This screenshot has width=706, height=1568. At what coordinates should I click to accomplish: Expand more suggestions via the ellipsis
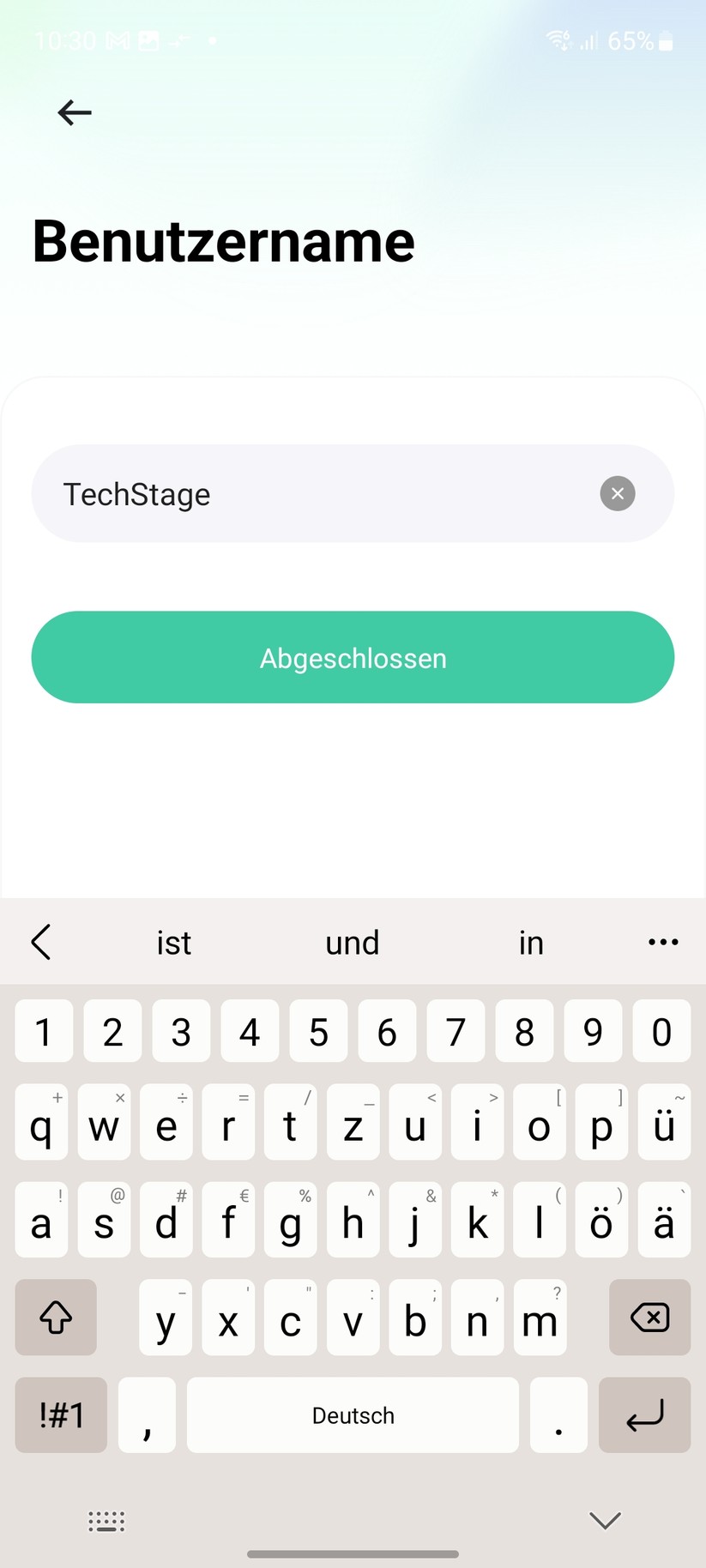point(662,942)
